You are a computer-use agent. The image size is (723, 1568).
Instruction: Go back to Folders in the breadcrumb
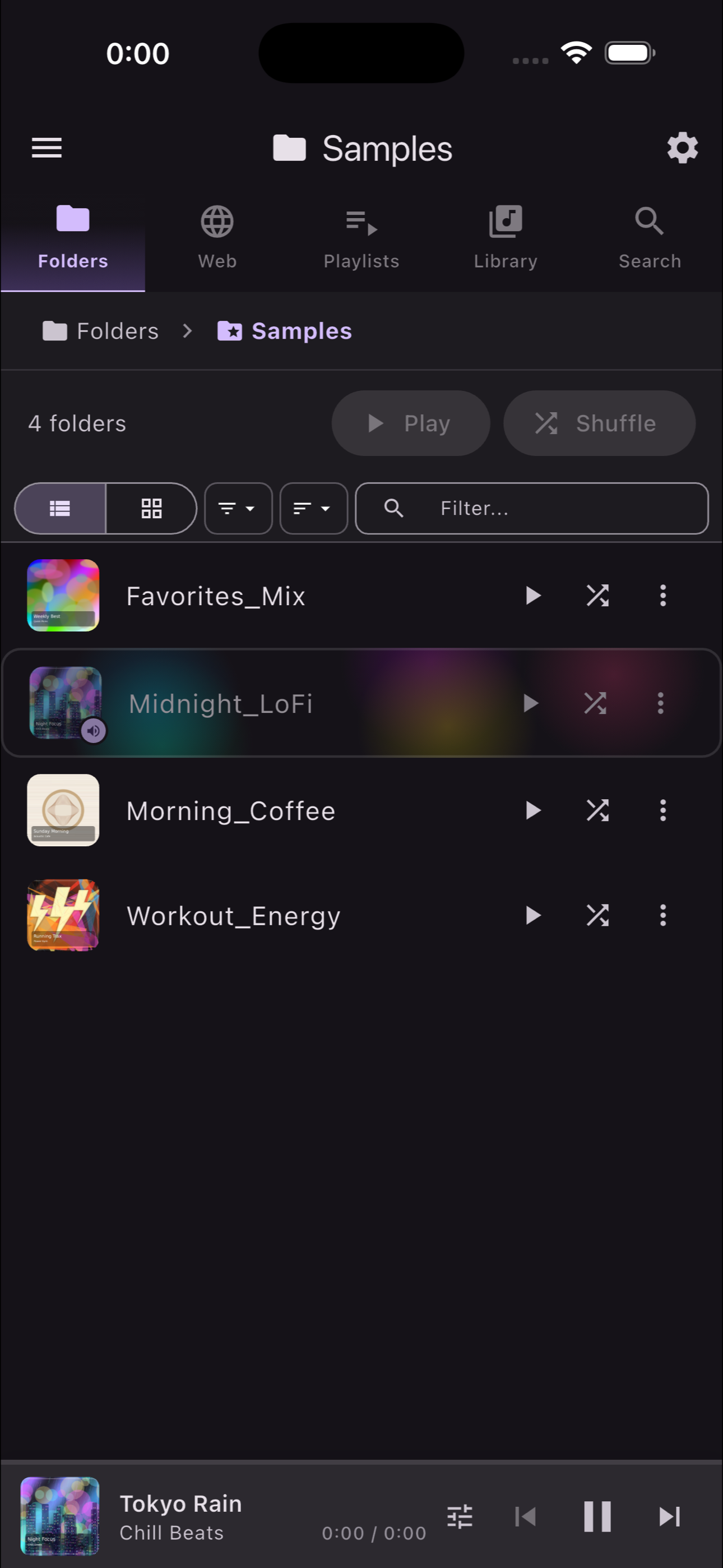(x=101, y=331)
